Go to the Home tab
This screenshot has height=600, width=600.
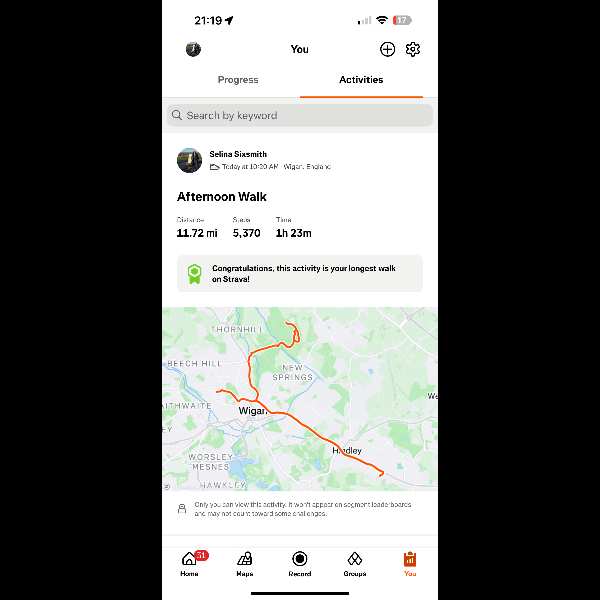point(189,563)
